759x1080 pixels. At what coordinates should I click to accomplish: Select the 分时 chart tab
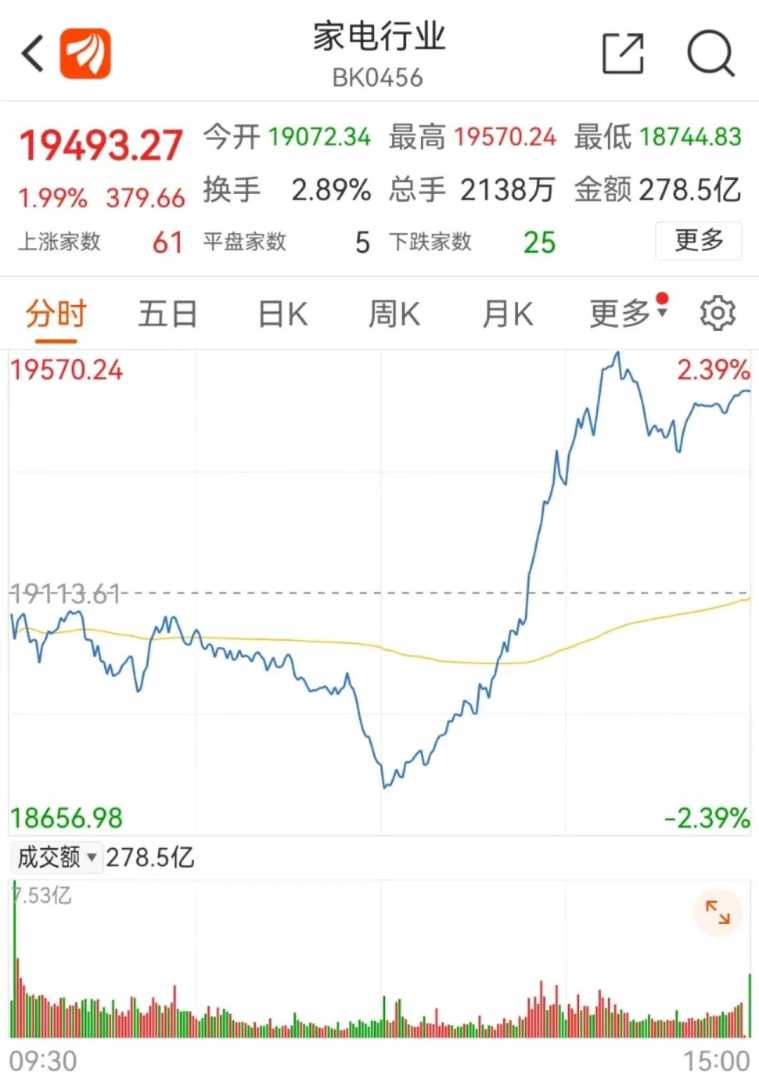(56, 314)
